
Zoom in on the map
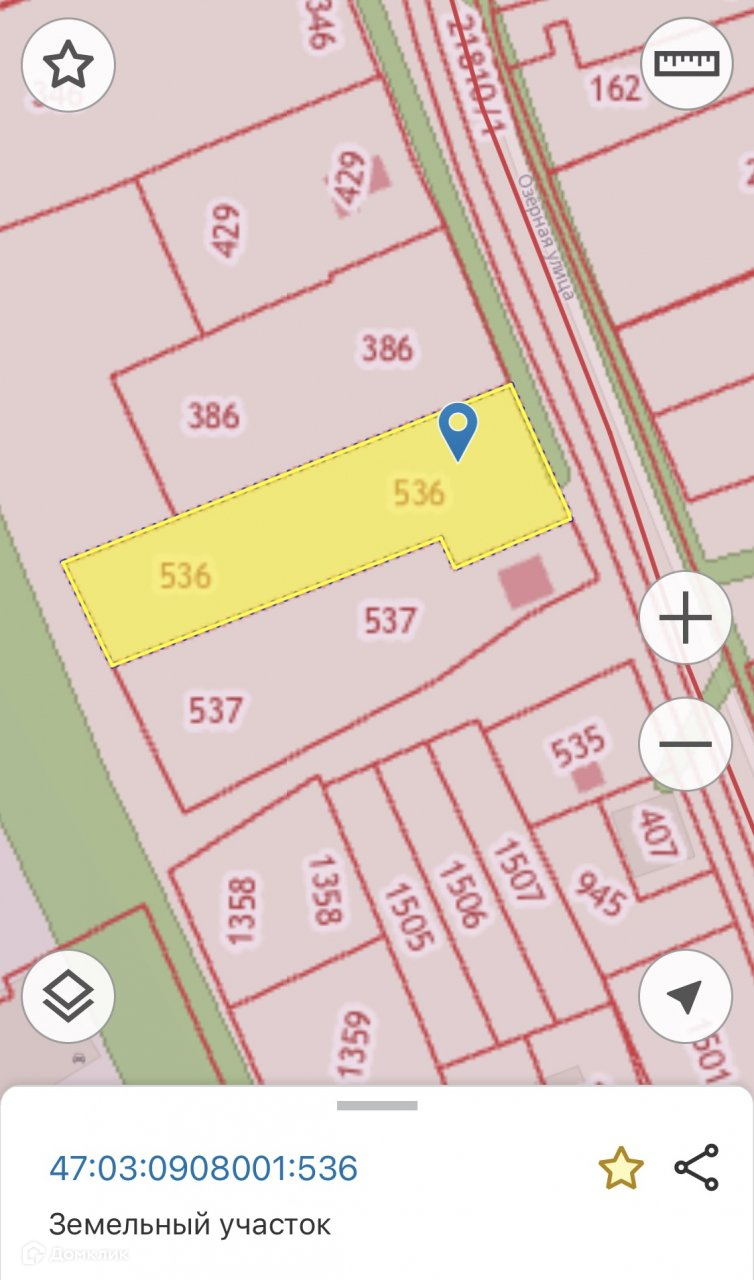pyautogui.click(x=686, y=619)
